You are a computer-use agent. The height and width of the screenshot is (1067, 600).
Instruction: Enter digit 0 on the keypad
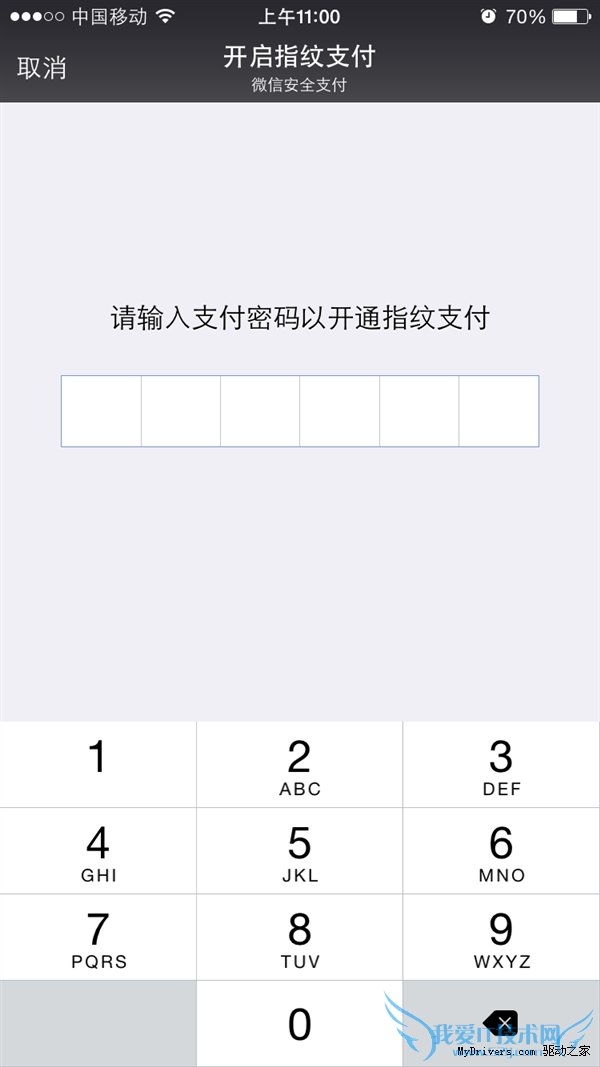click(299, 1024)
